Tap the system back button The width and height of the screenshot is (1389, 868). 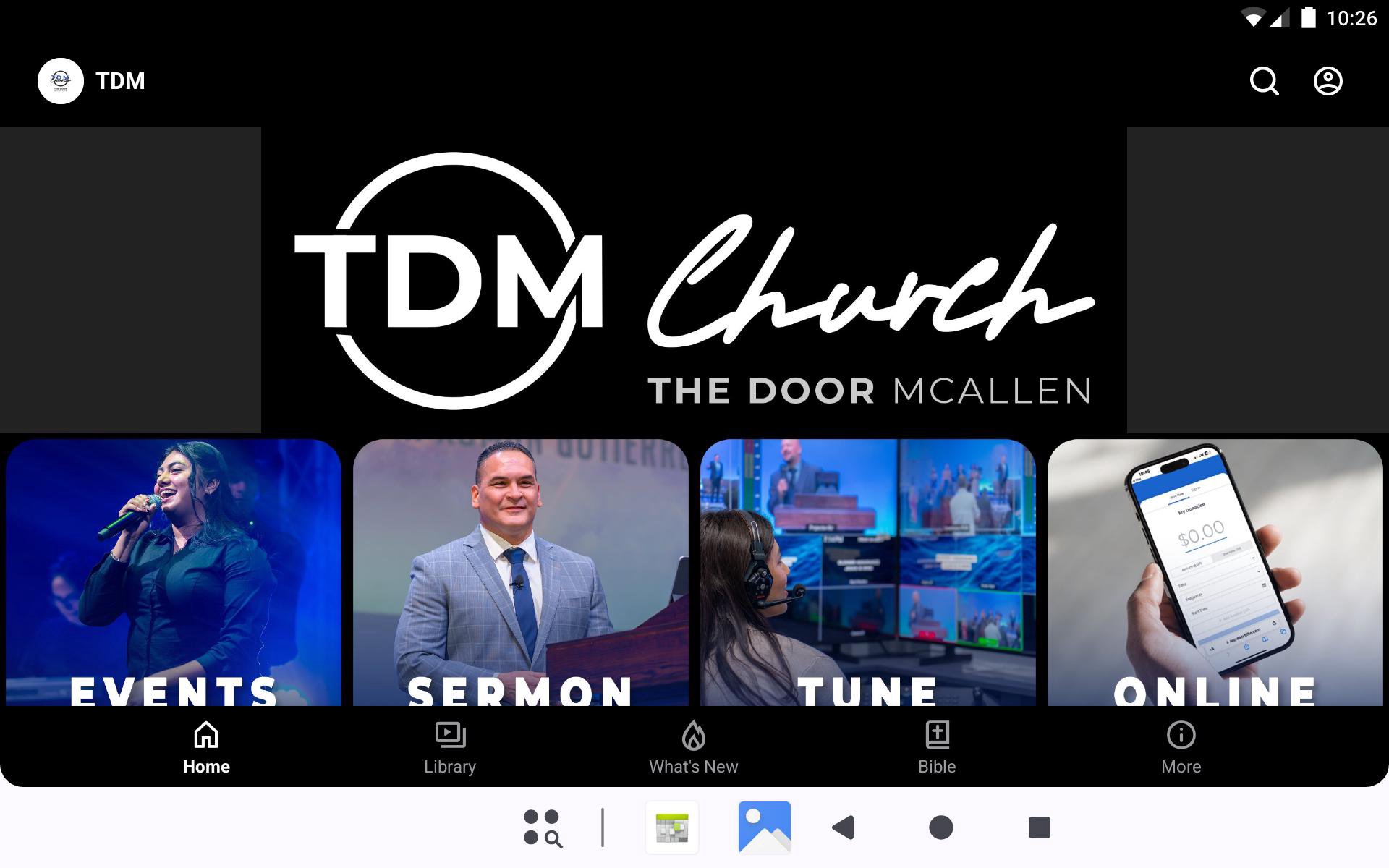(x=844, y=827)
